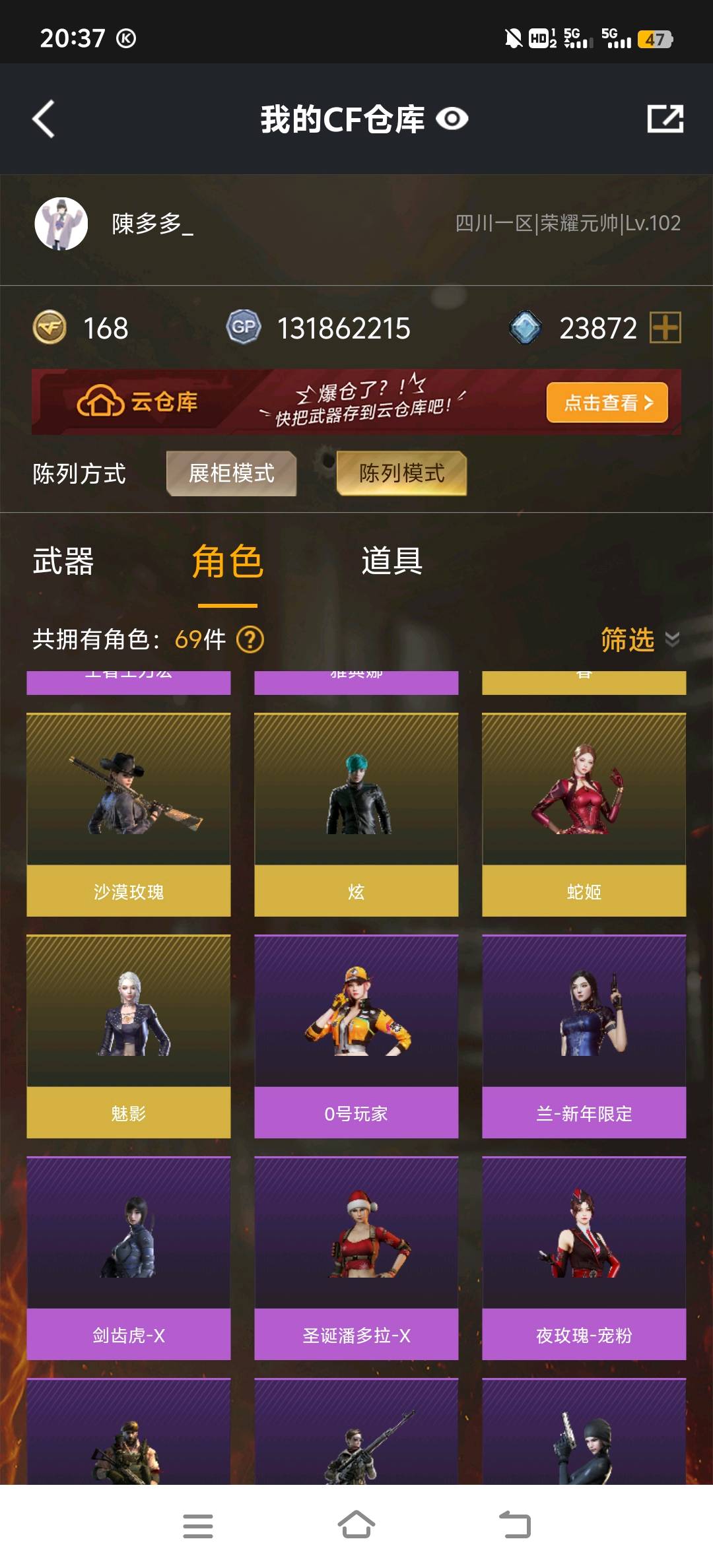713x1568 pixels.
Task: Select the 剑齿虎-X character card
Action: (x=129, y=1258)
